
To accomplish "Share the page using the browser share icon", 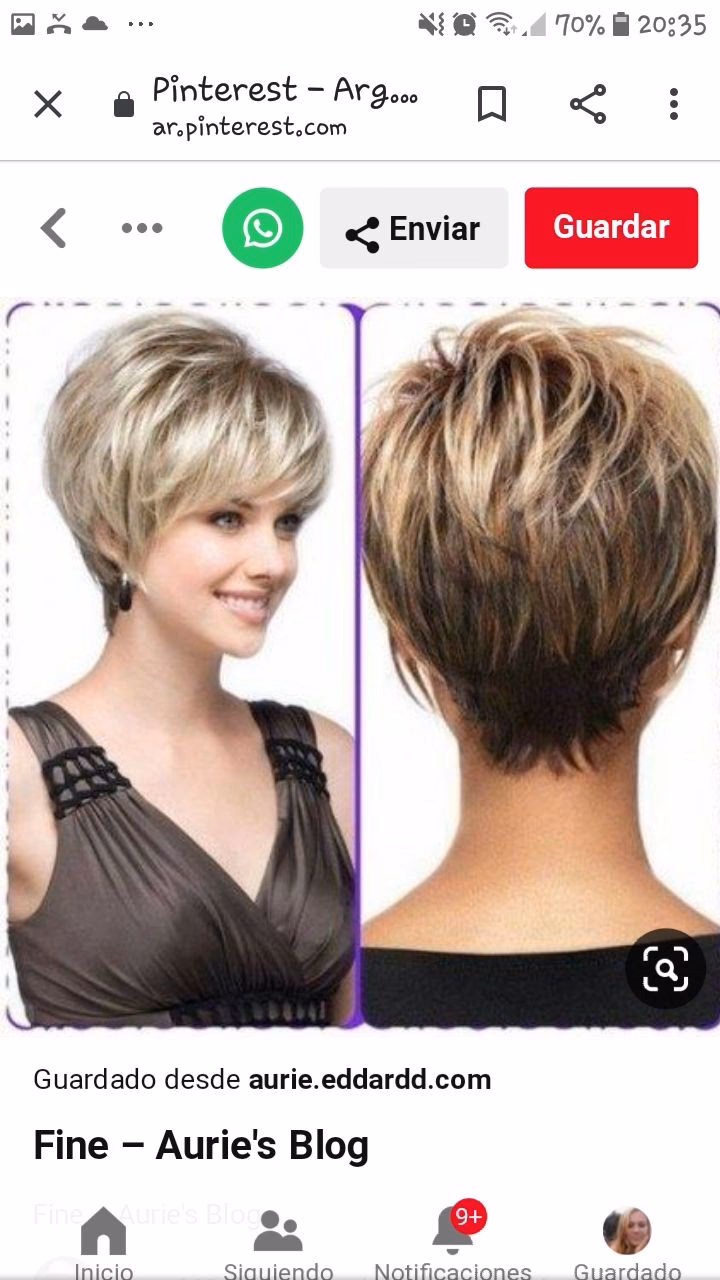I will (x=588, y=104).
